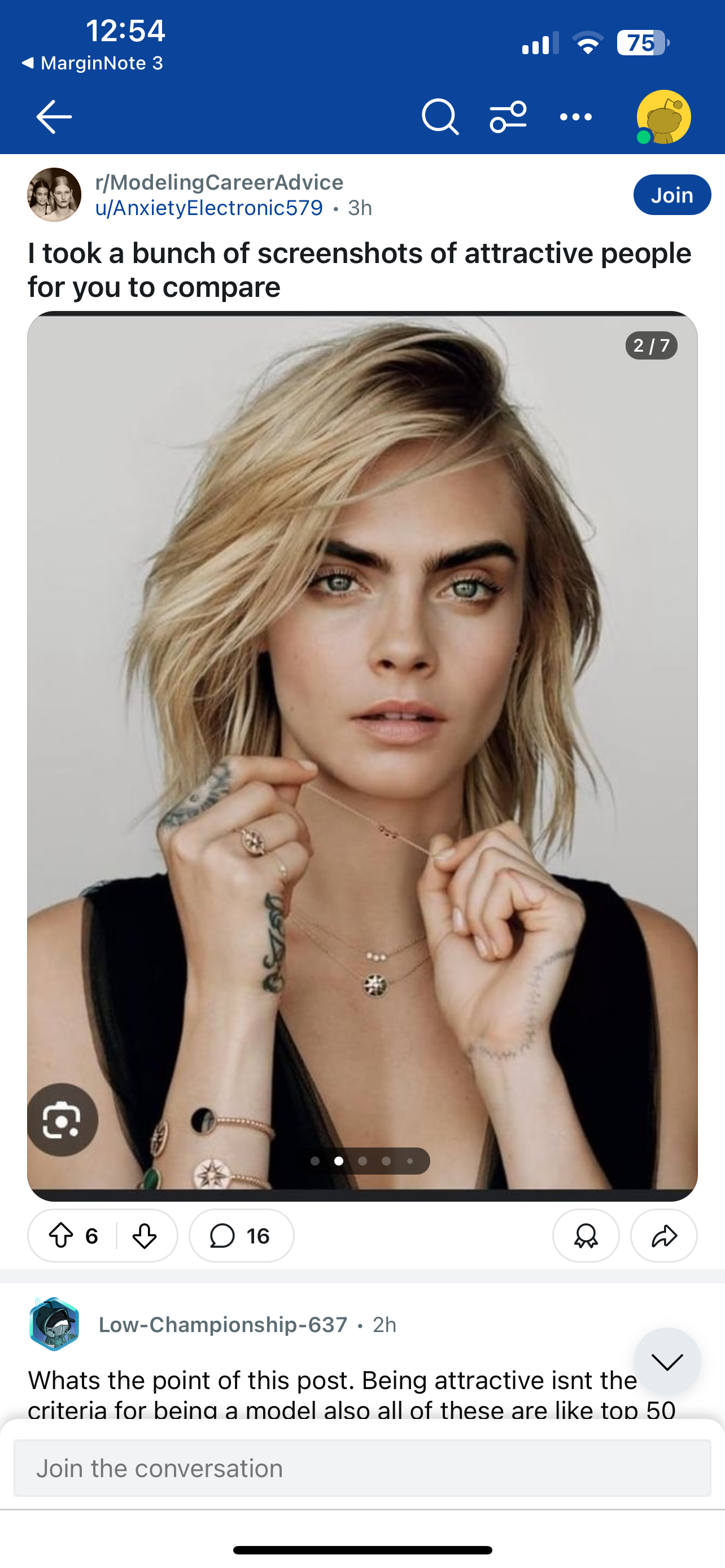Image resolution: width=725 pixels, height=1568 pixels.
Task: Join the ModelingCareerAdvice community
Action: (672, 195)
